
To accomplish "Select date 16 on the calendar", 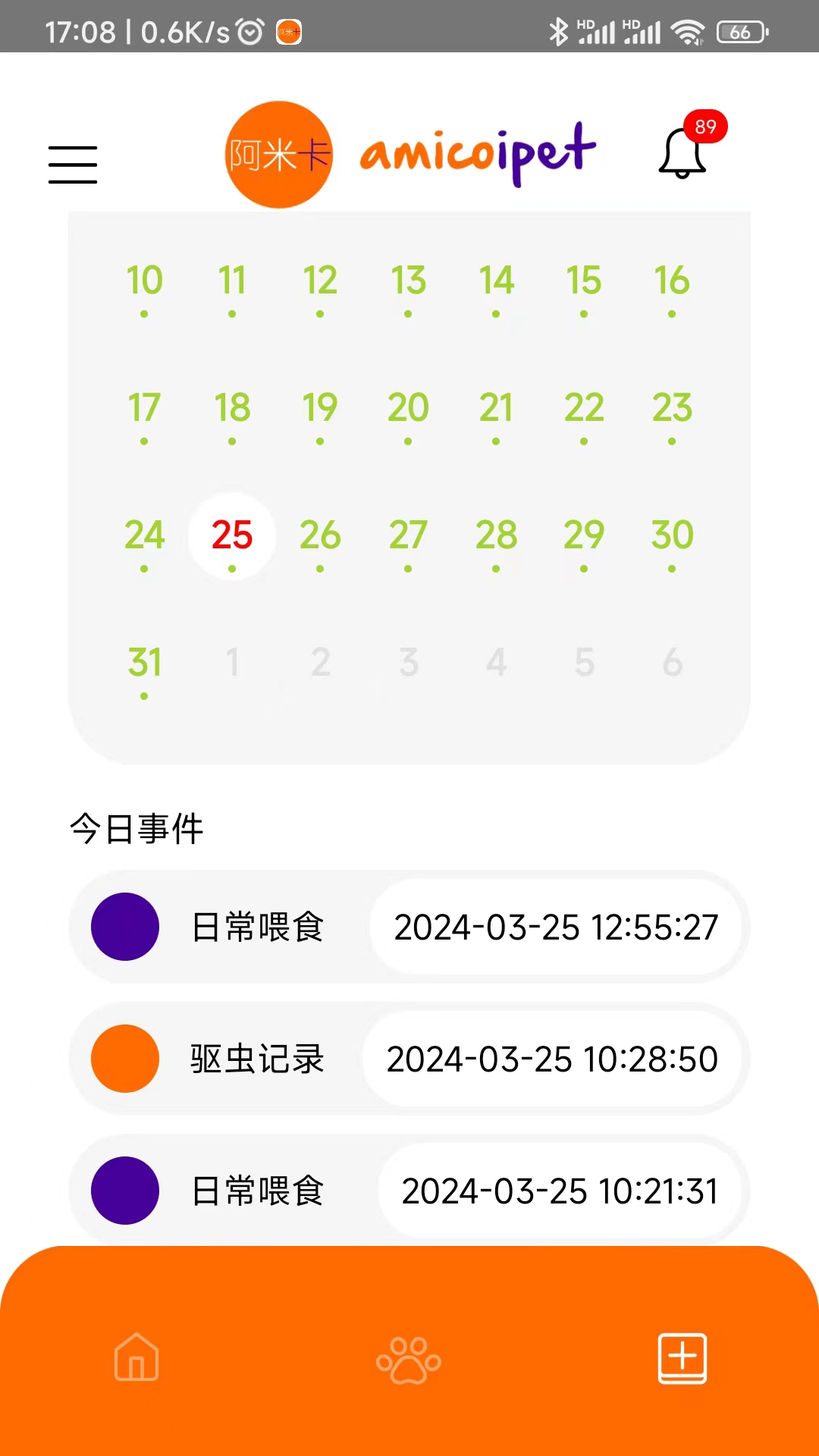I will (x=672, y=281).
